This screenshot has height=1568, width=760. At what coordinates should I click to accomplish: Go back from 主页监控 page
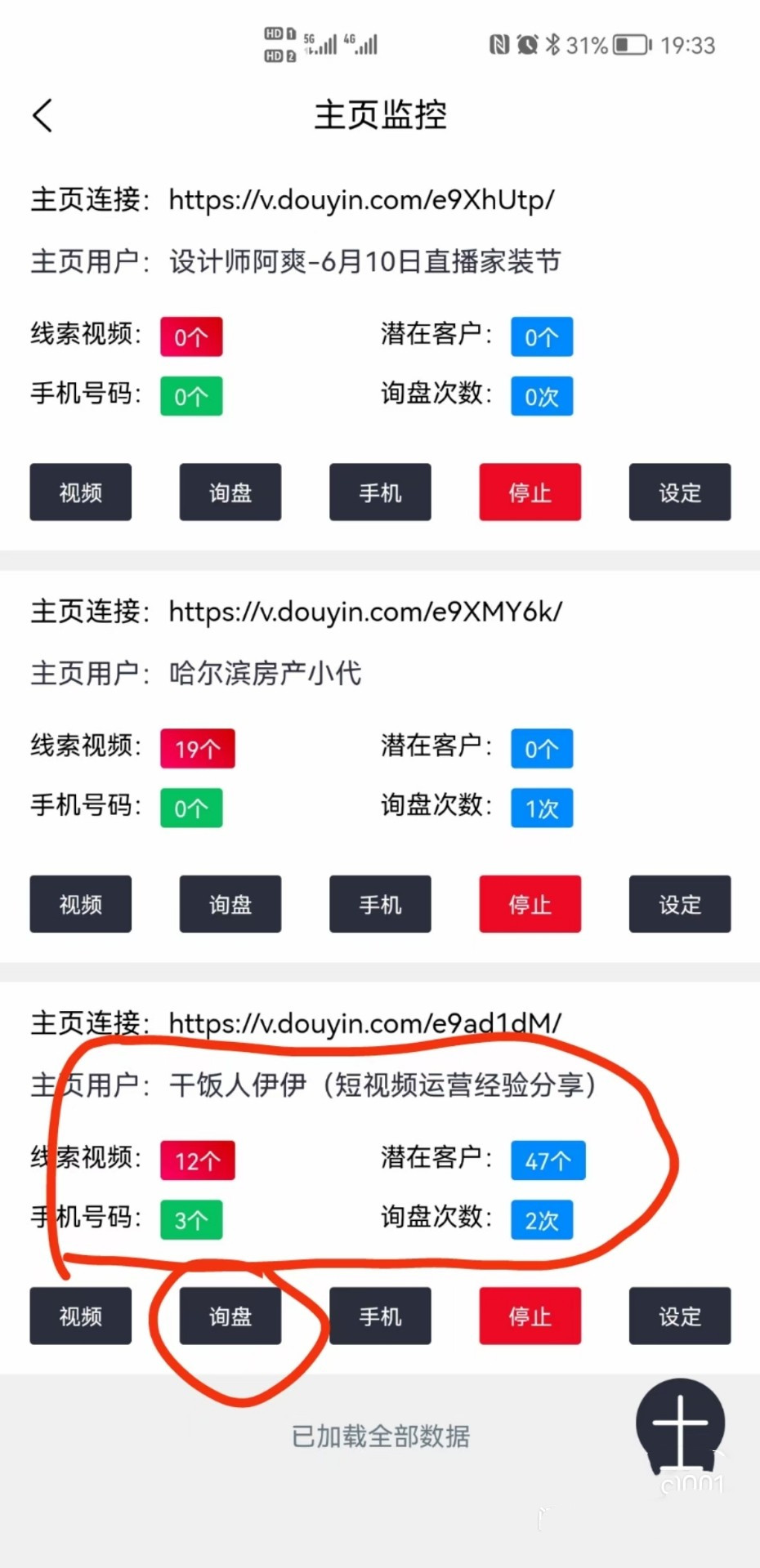click(x=42, y=115)
